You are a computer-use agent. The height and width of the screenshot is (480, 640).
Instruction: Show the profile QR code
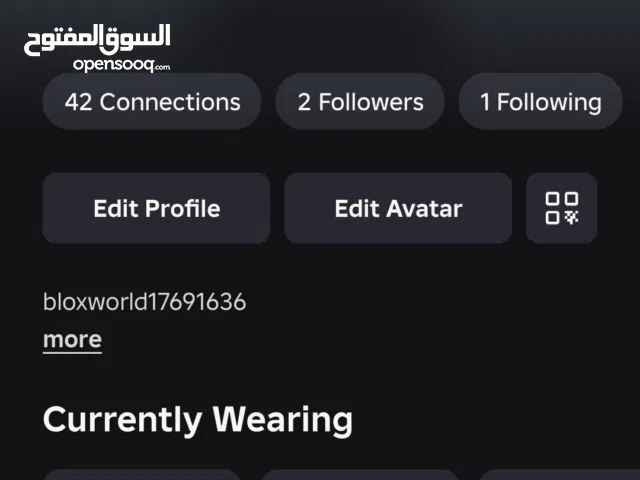pyautogui.click(x=562, y=208)
